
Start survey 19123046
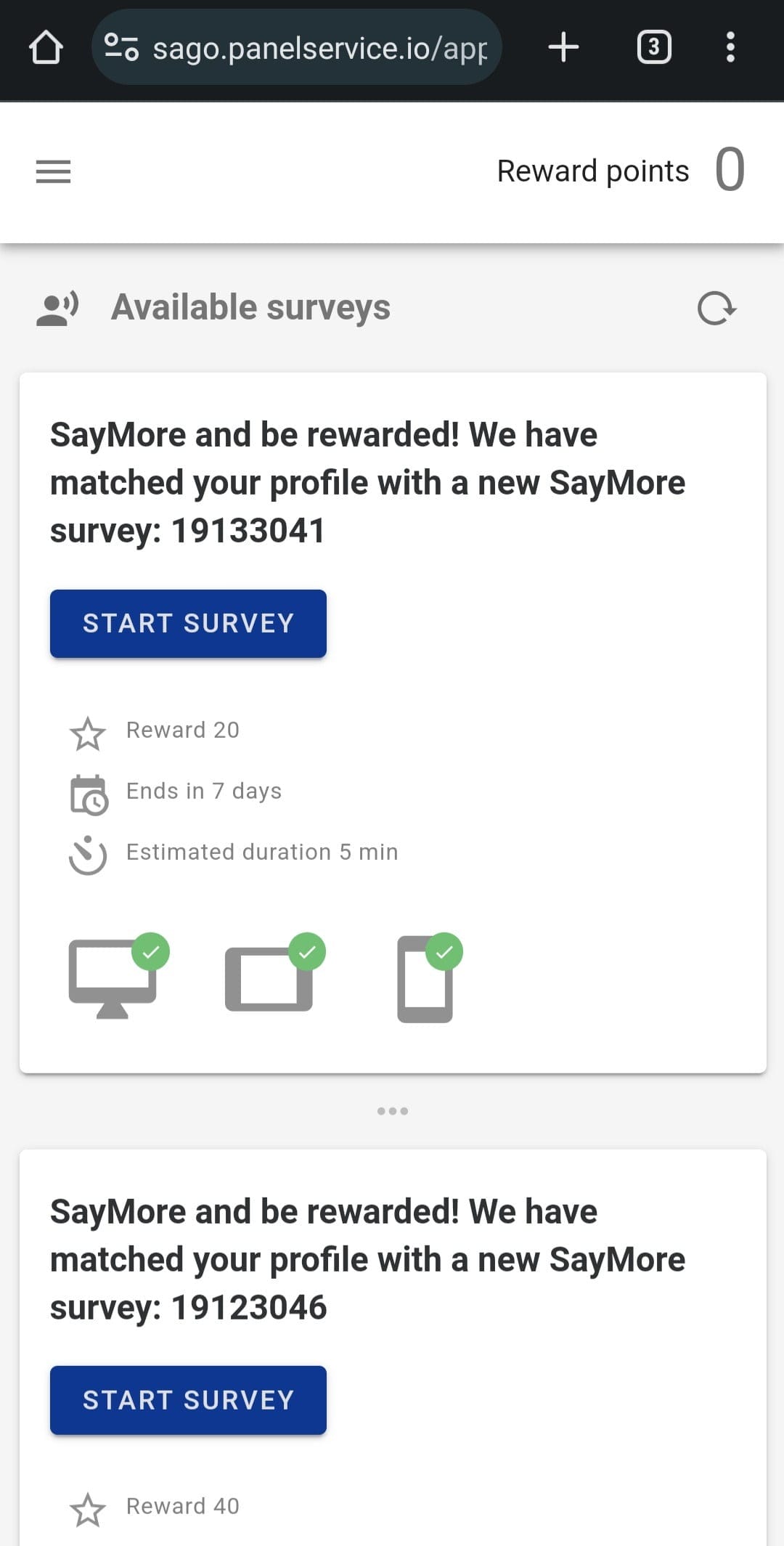point(188,1400)
